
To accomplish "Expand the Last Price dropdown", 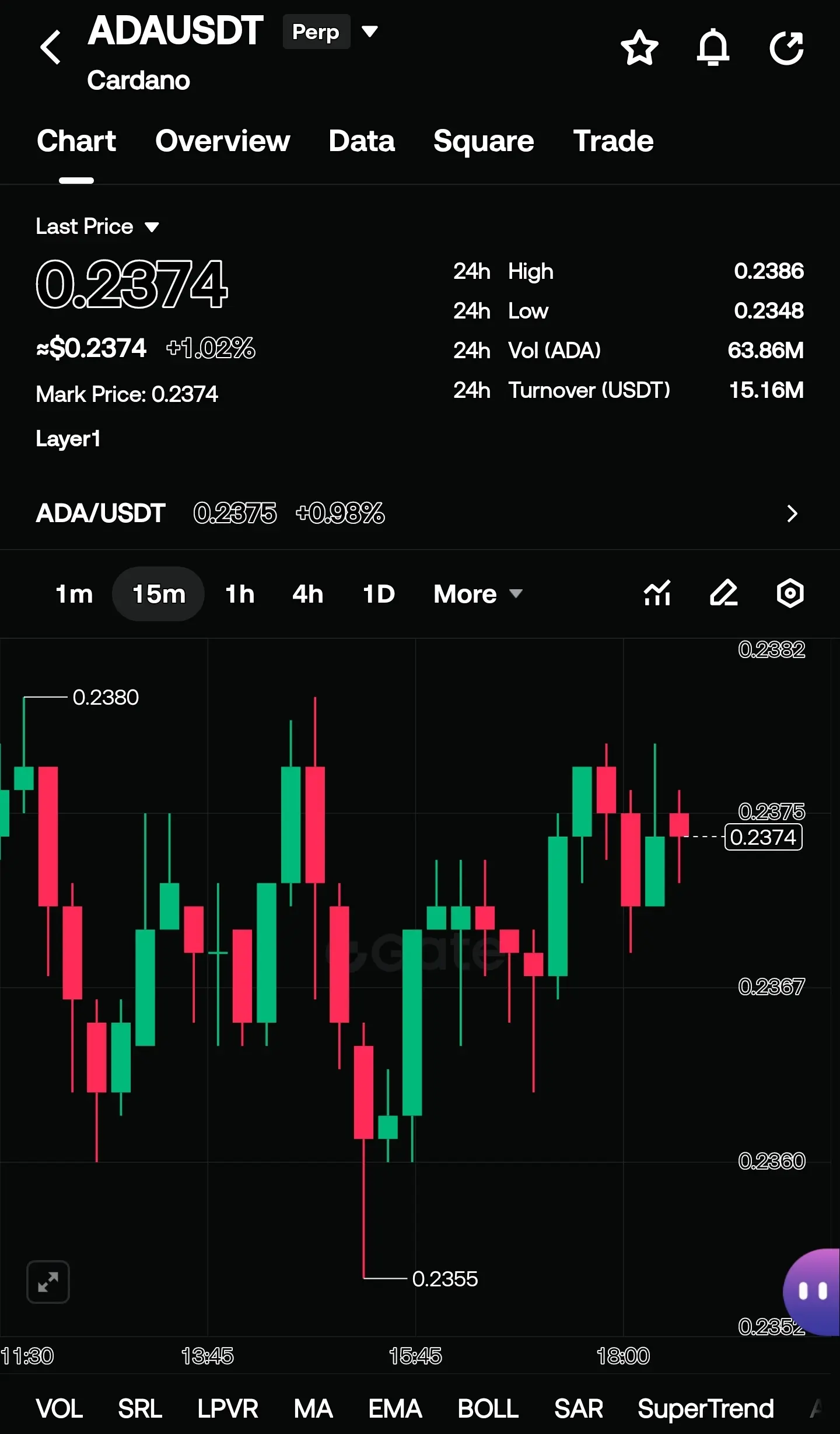I will tap(97, 226).
